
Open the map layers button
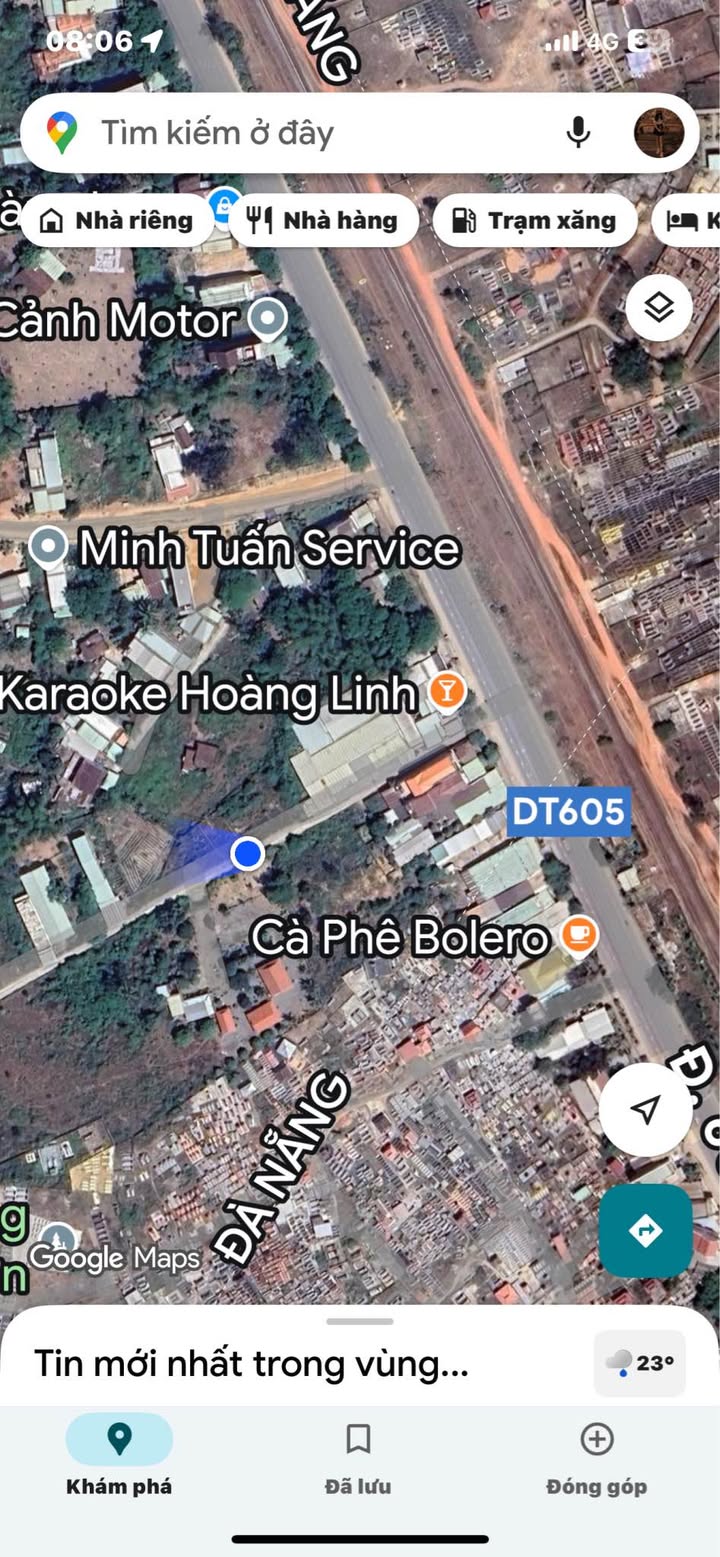click(x=659, y=308)
